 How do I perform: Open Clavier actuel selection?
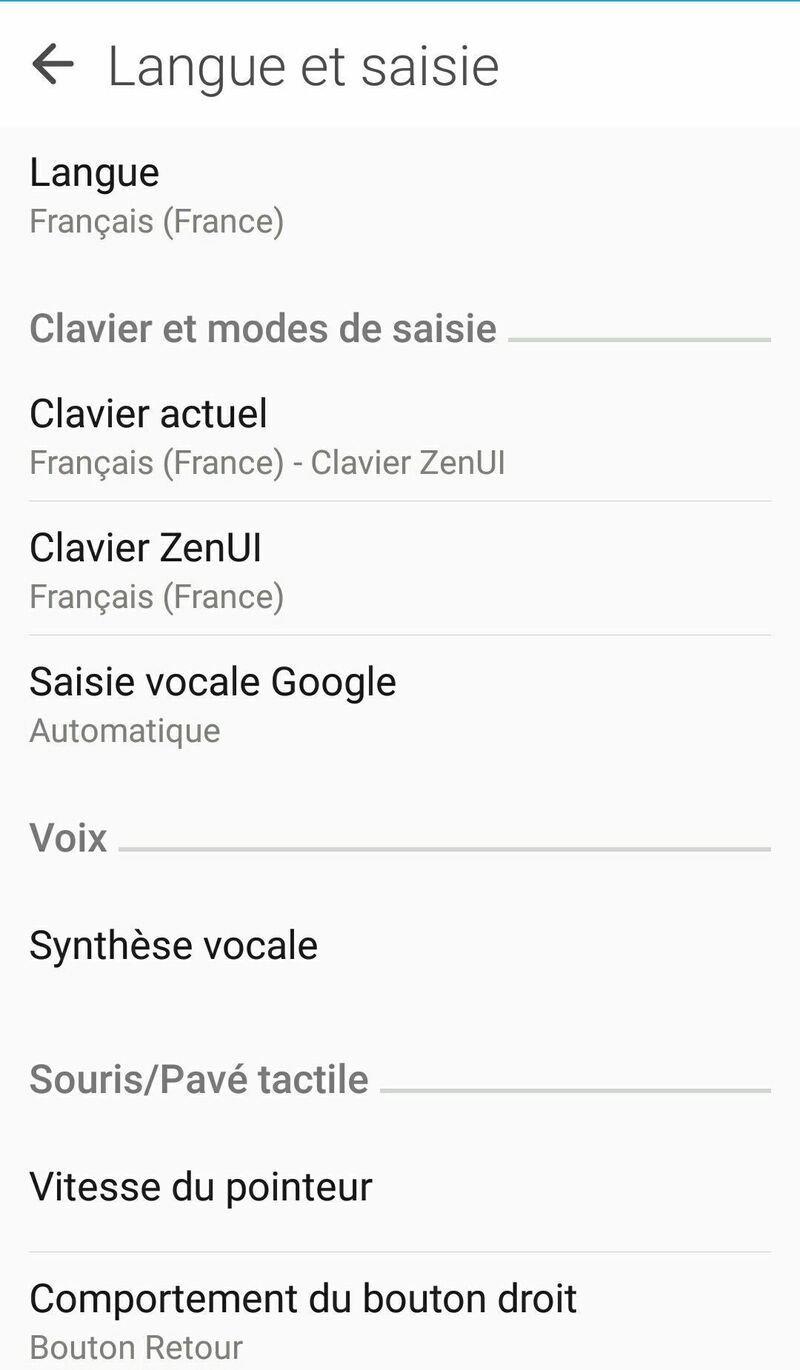tap(400, 436)
